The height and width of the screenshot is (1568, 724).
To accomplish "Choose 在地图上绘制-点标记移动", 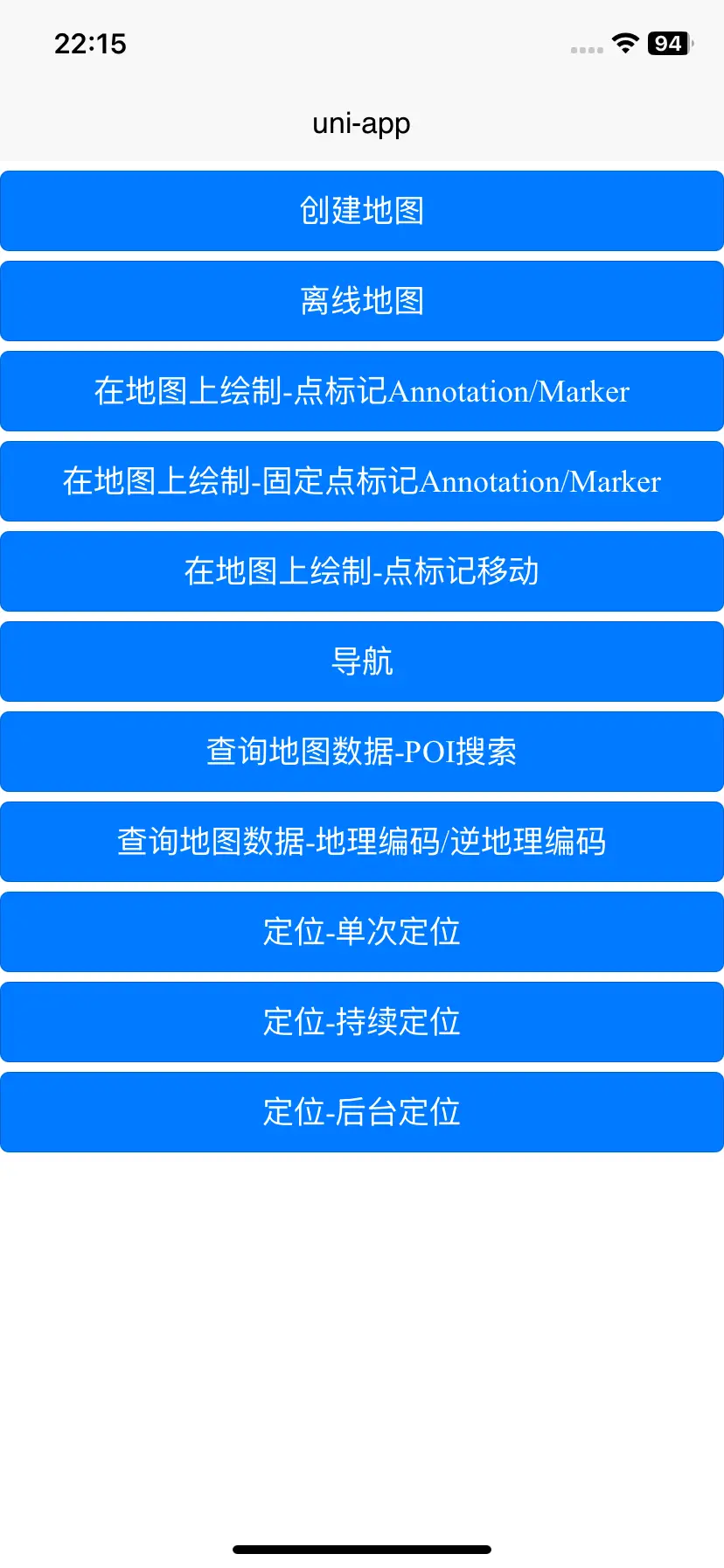I will 362,571.
